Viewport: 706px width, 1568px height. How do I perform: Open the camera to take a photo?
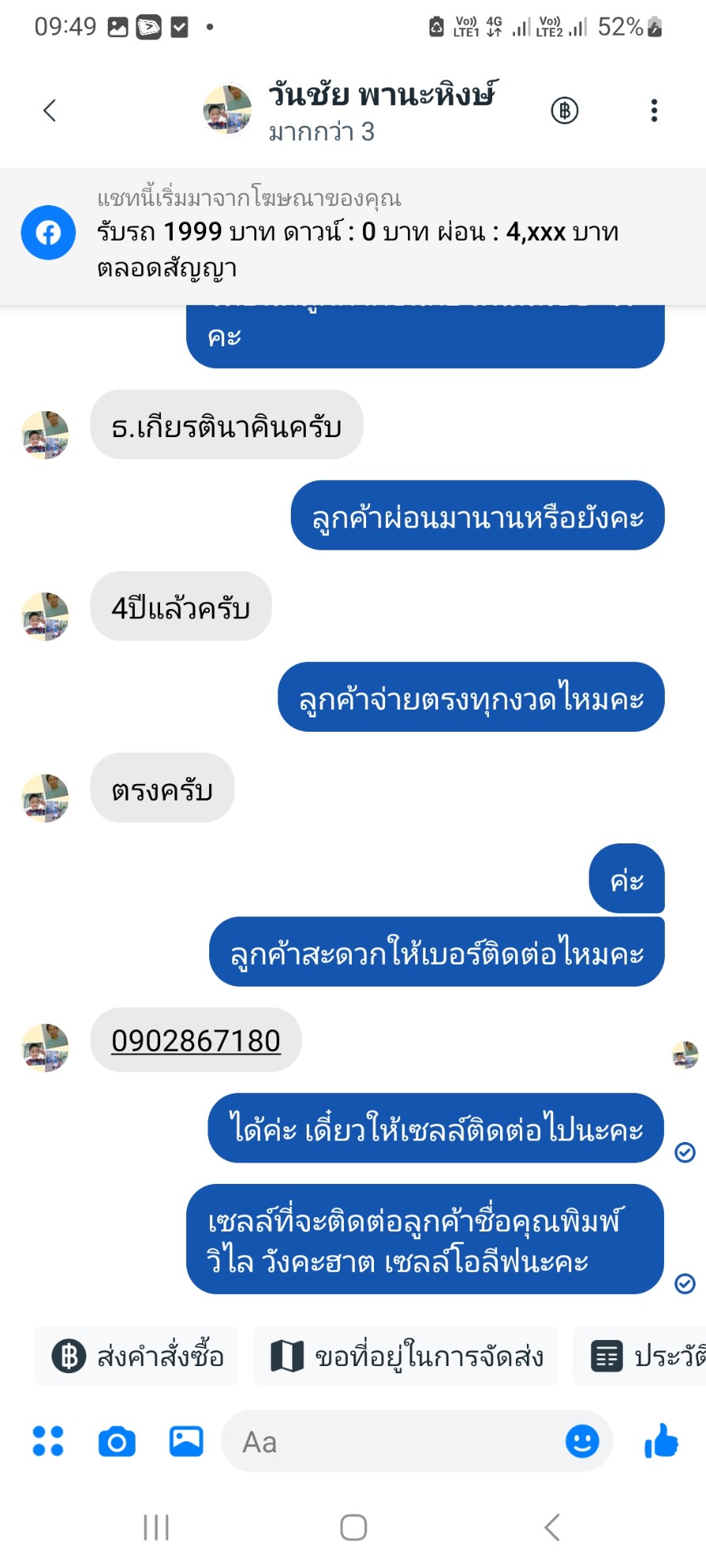116,1441
